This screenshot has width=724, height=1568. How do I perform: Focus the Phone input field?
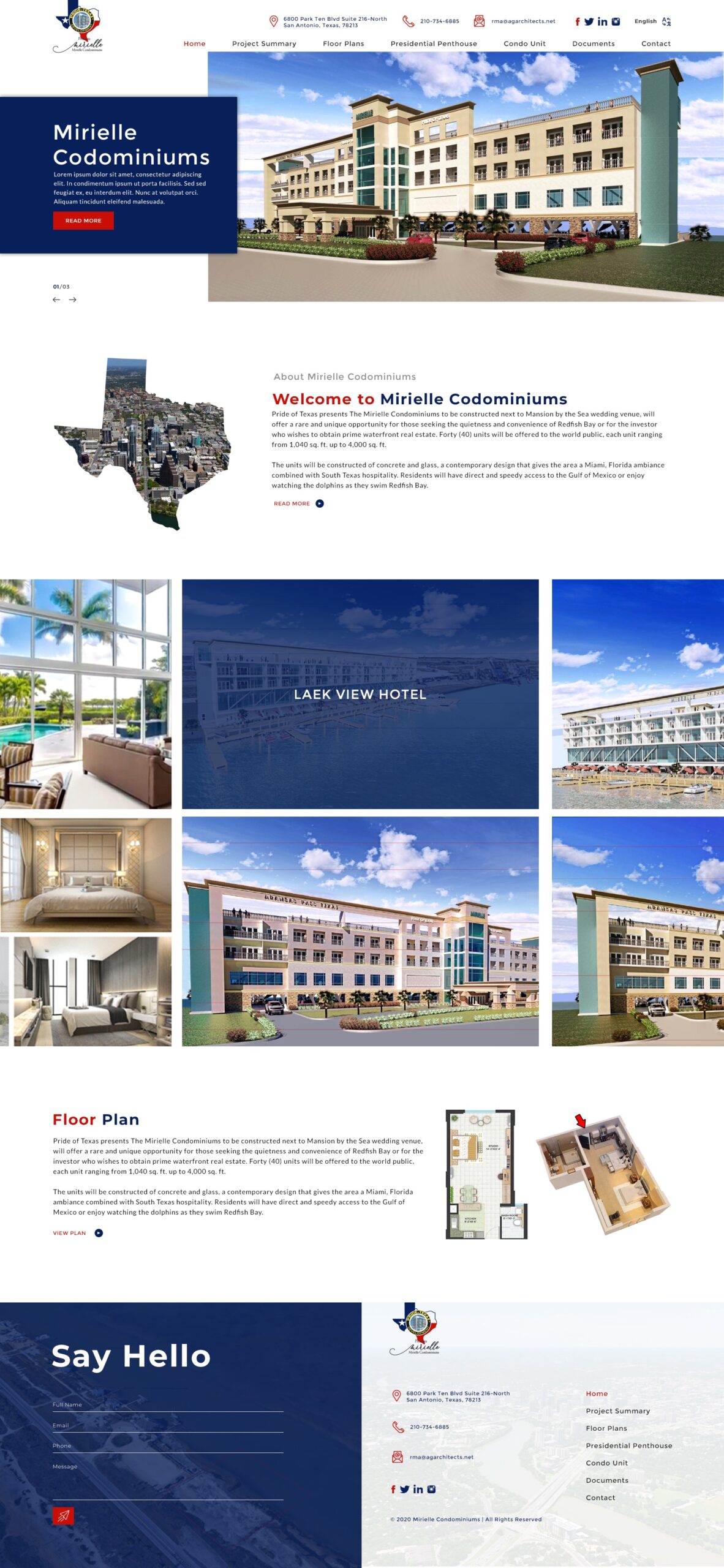[x=168, y=1446]
